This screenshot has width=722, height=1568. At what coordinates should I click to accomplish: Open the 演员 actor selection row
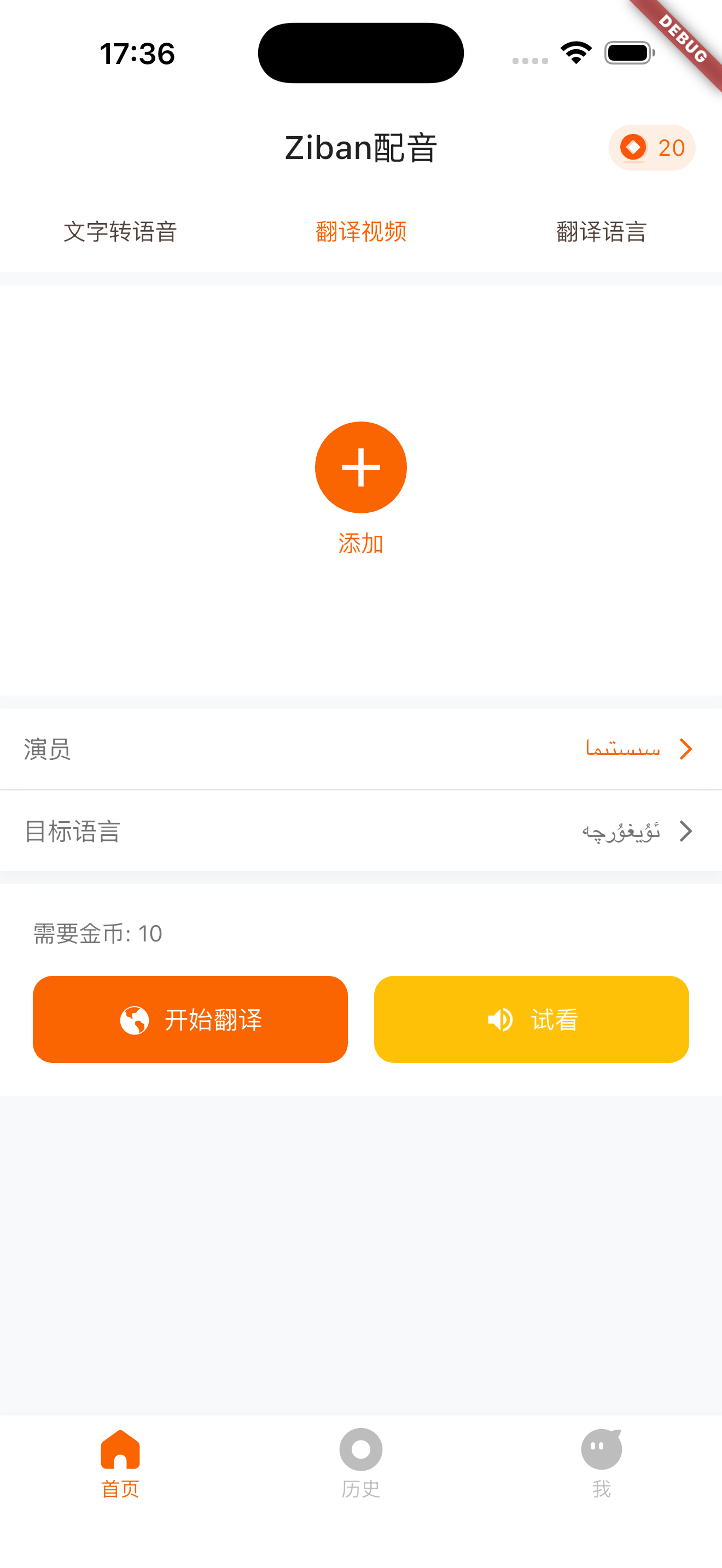click(x=361, y=748)
